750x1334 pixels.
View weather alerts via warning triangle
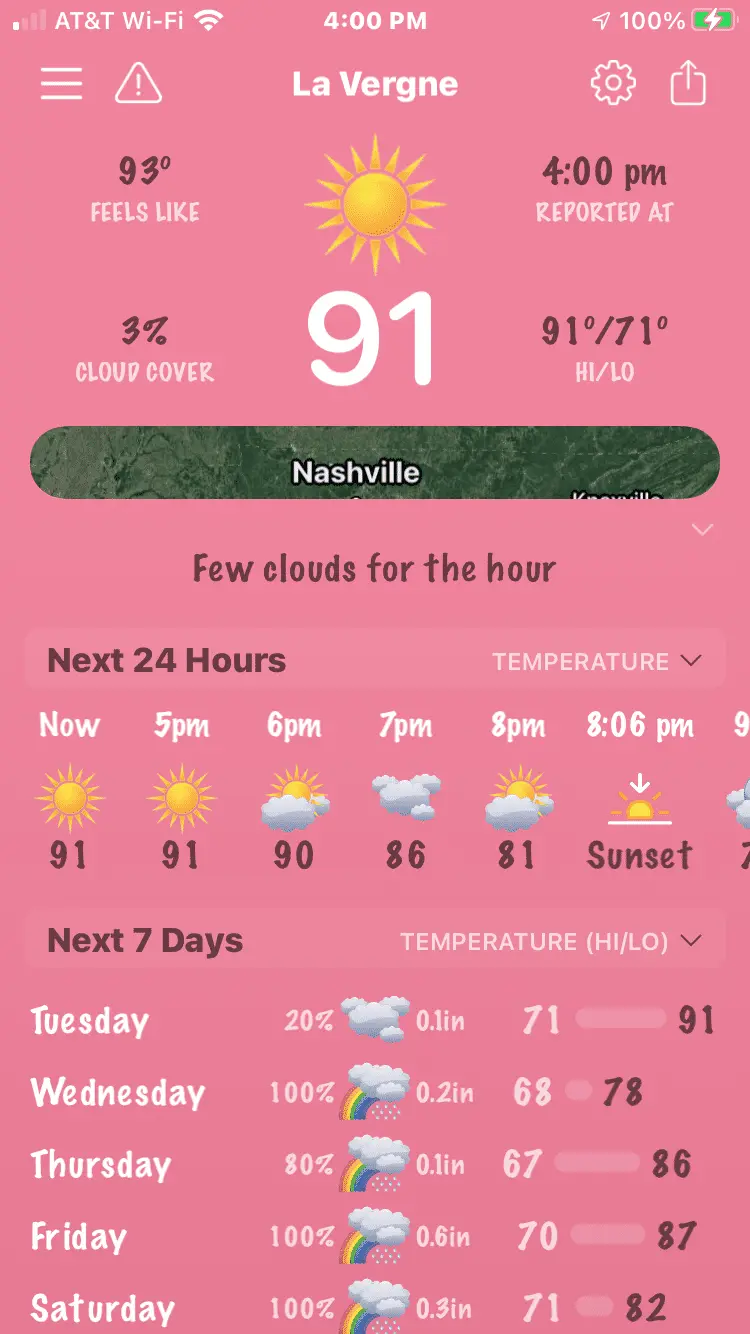139,84
